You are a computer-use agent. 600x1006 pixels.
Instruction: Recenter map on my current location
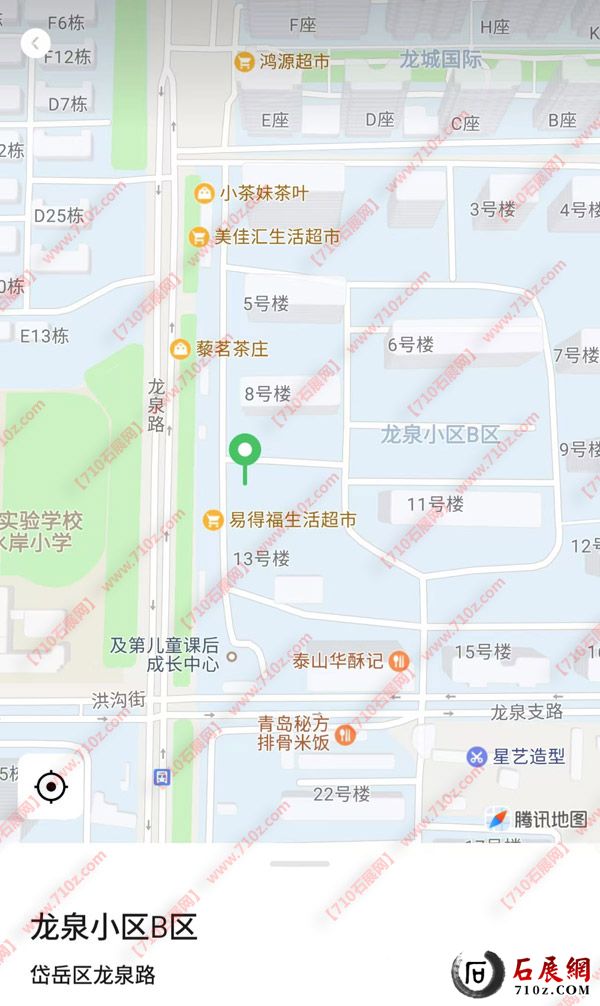pyautogui.click(x=49, y=788)
